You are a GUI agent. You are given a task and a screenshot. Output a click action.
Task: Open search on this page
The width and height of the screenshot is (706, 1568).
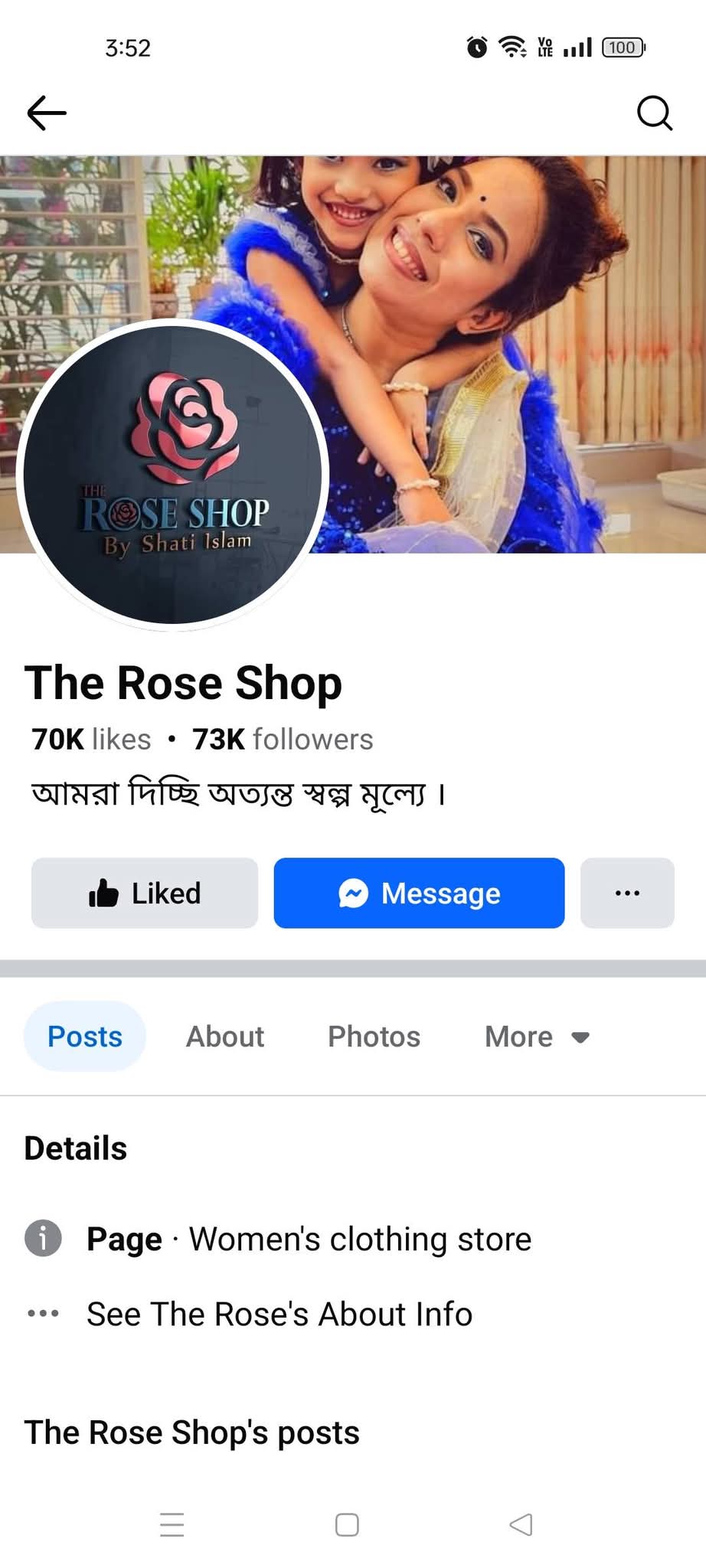pyautogui.click(x=655, y=113)
